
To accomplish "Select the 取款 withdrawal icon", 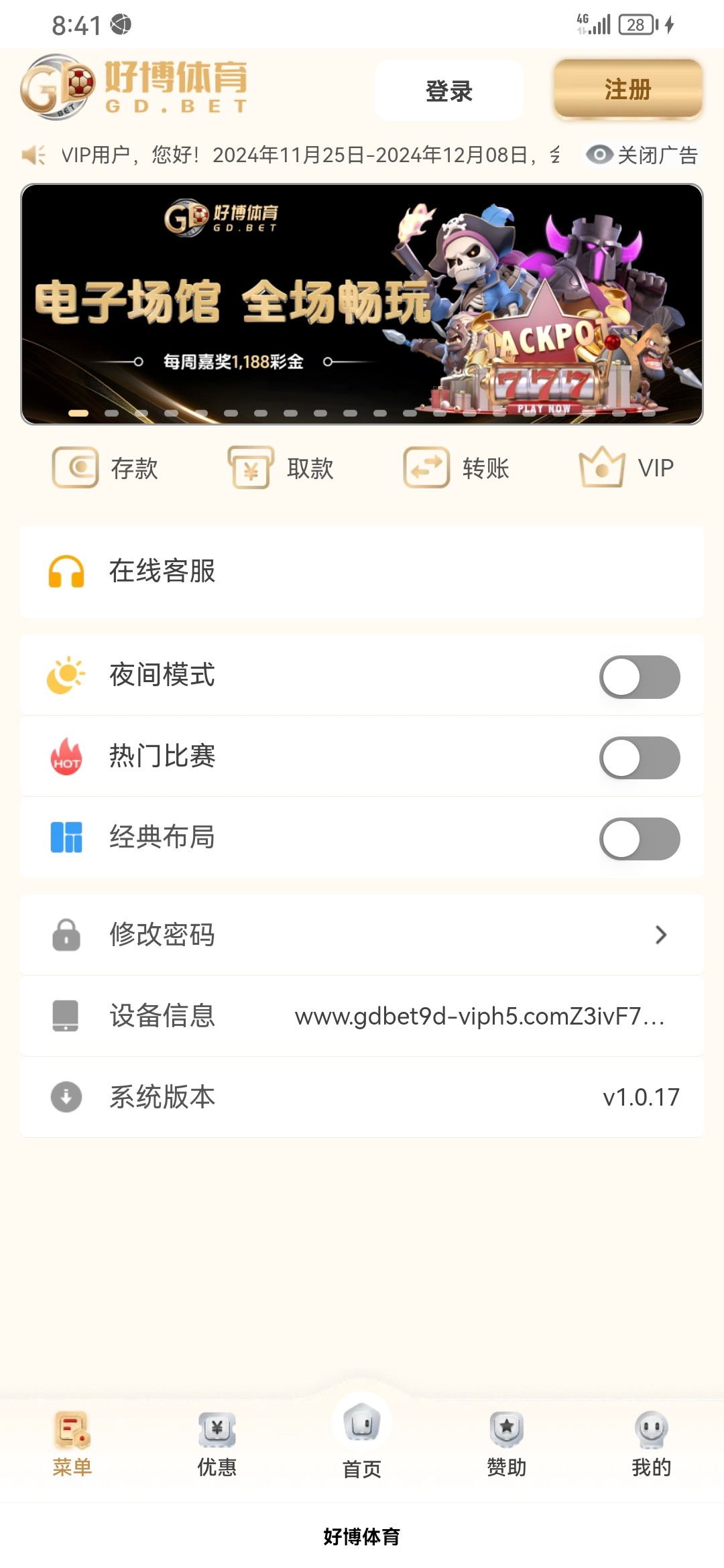I will pyautogui.click(x=250, y=468).
